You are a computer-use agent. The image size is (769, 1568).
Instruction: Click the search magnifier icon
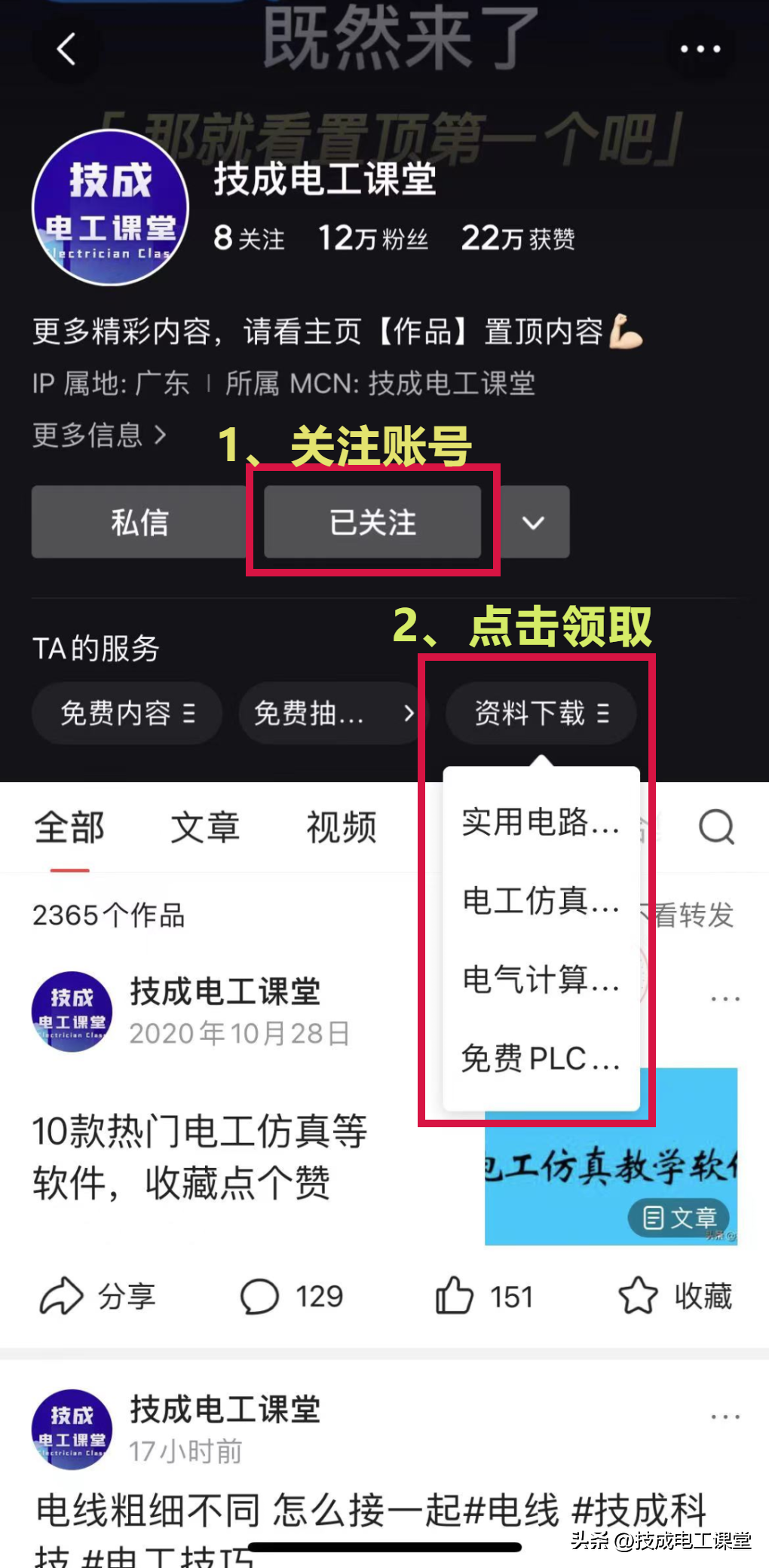pos(716,827)
